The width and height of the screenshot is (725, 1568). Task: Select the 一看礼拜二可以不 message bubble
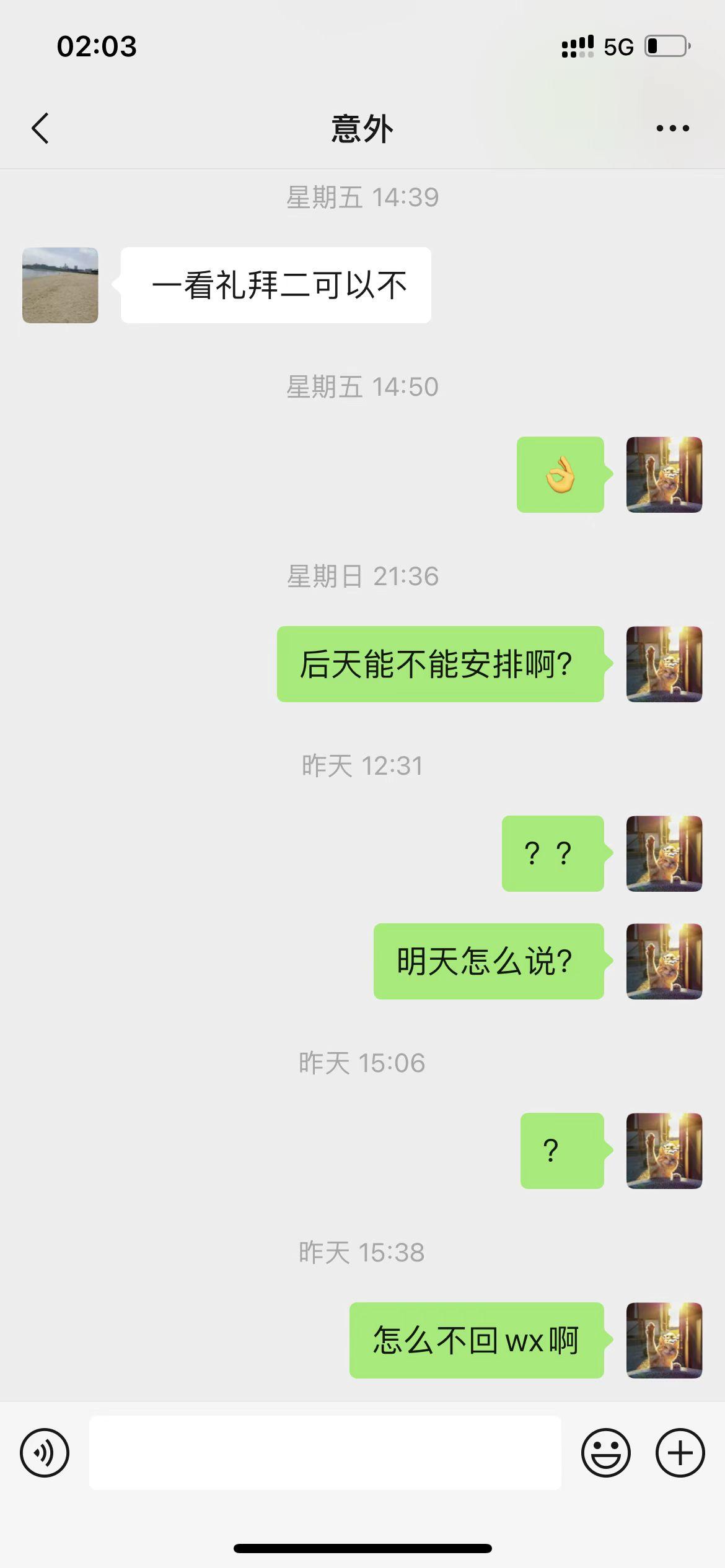pos(277,284)
